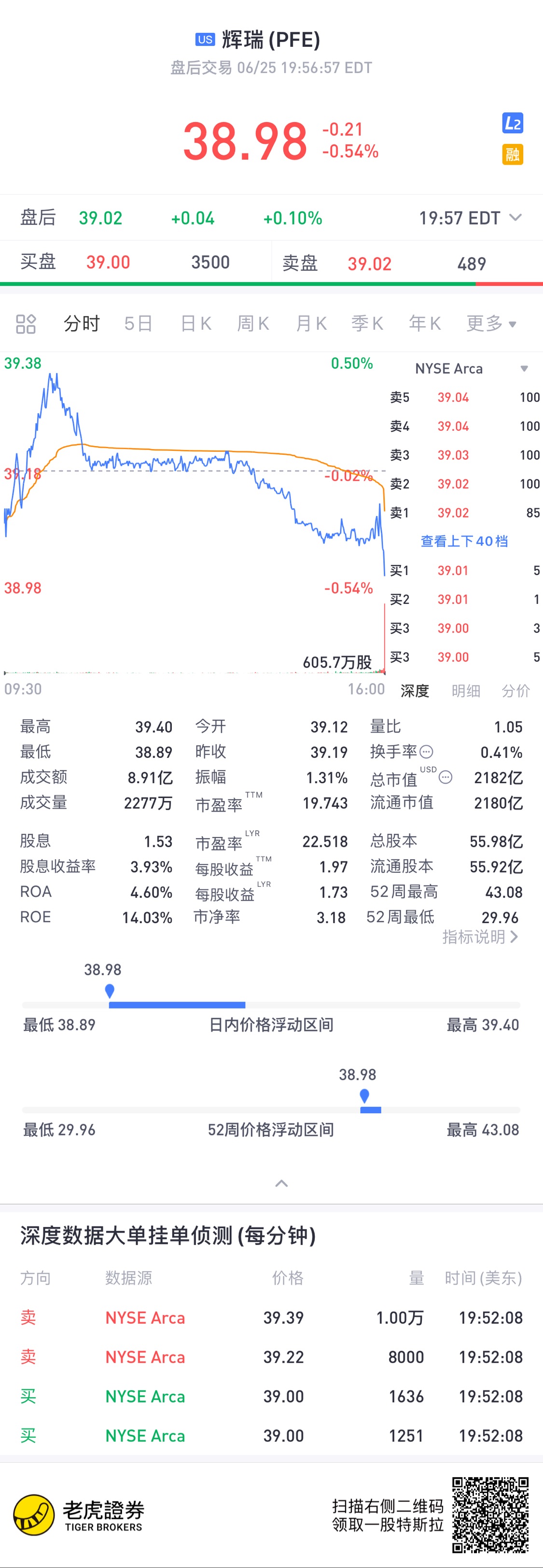Tap the 融 margin badge

[513, 154]
